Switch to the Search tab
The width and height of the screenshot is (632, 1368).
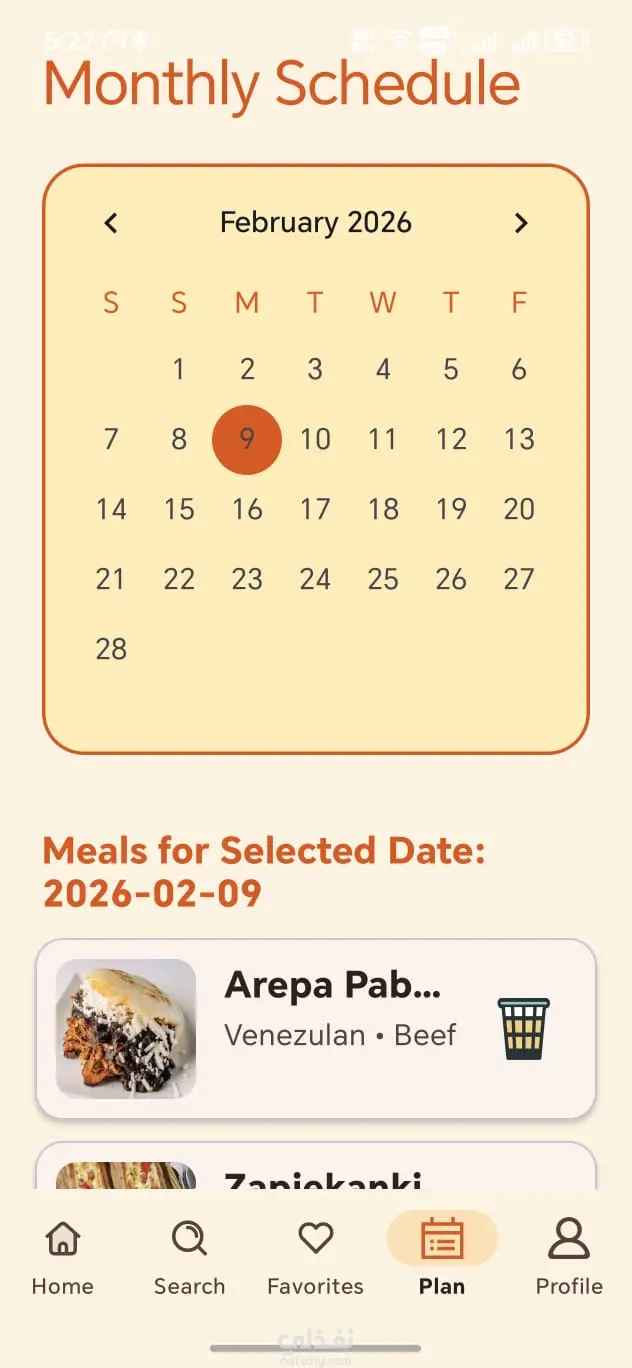(189, 1255)
